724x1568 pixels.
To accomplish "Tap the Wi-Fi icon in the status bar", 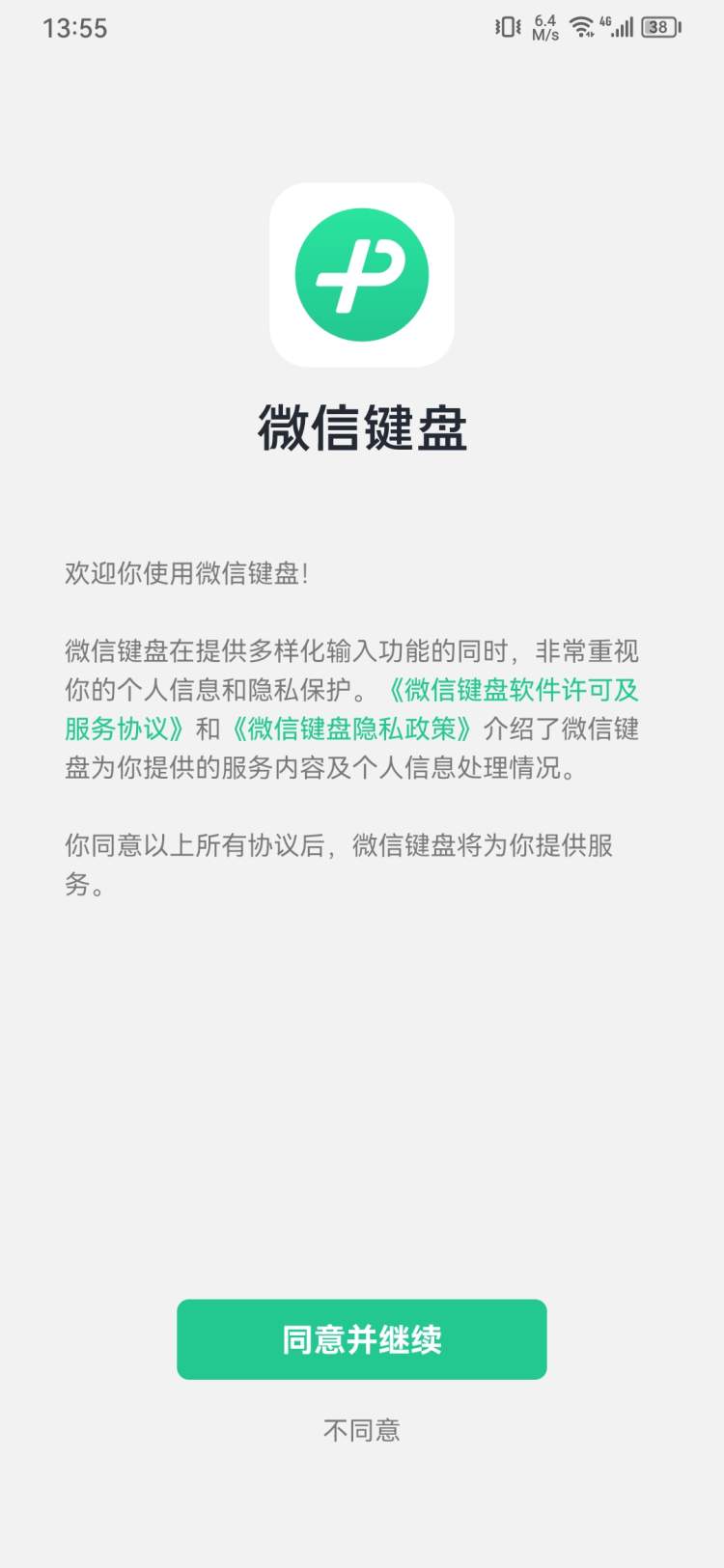I will (x=582, y=27).
